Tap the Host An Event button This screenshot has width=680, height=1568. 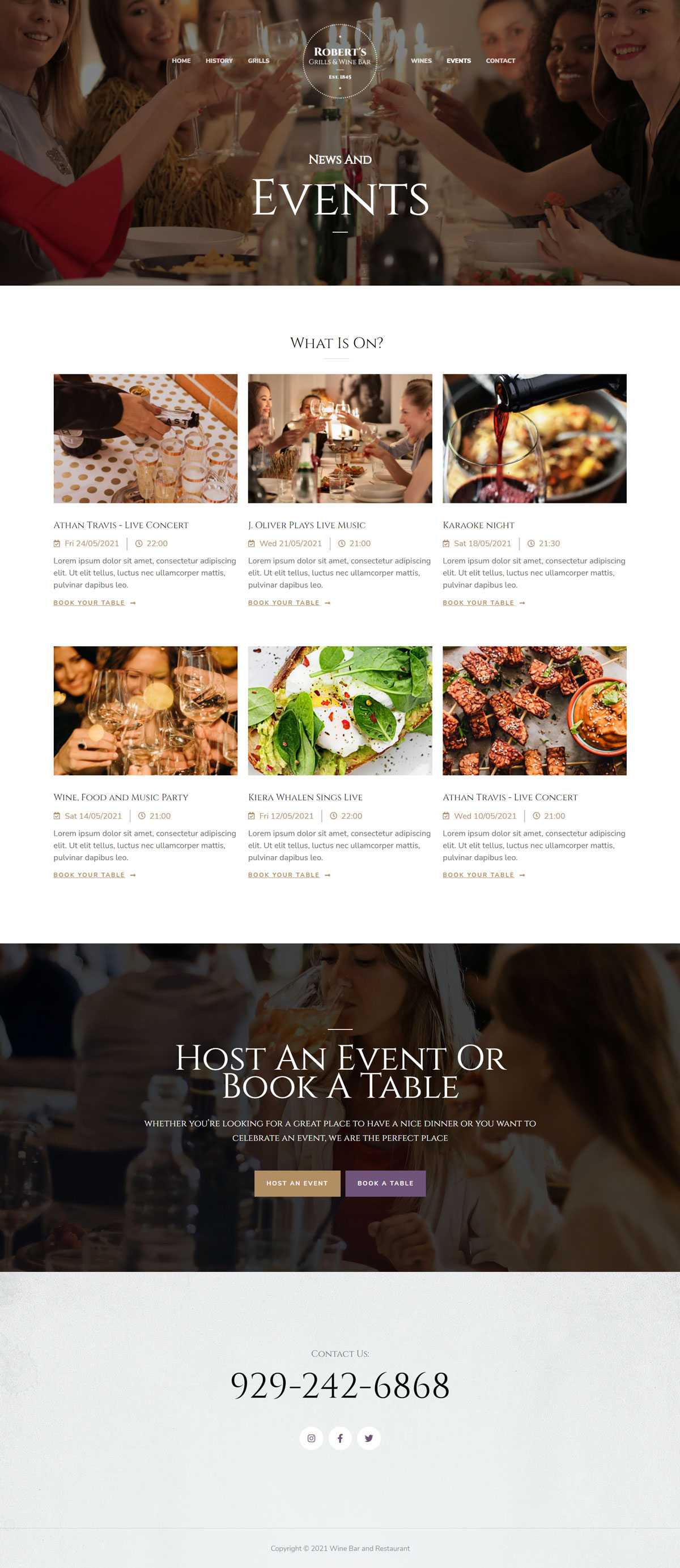coord(297,1184)
